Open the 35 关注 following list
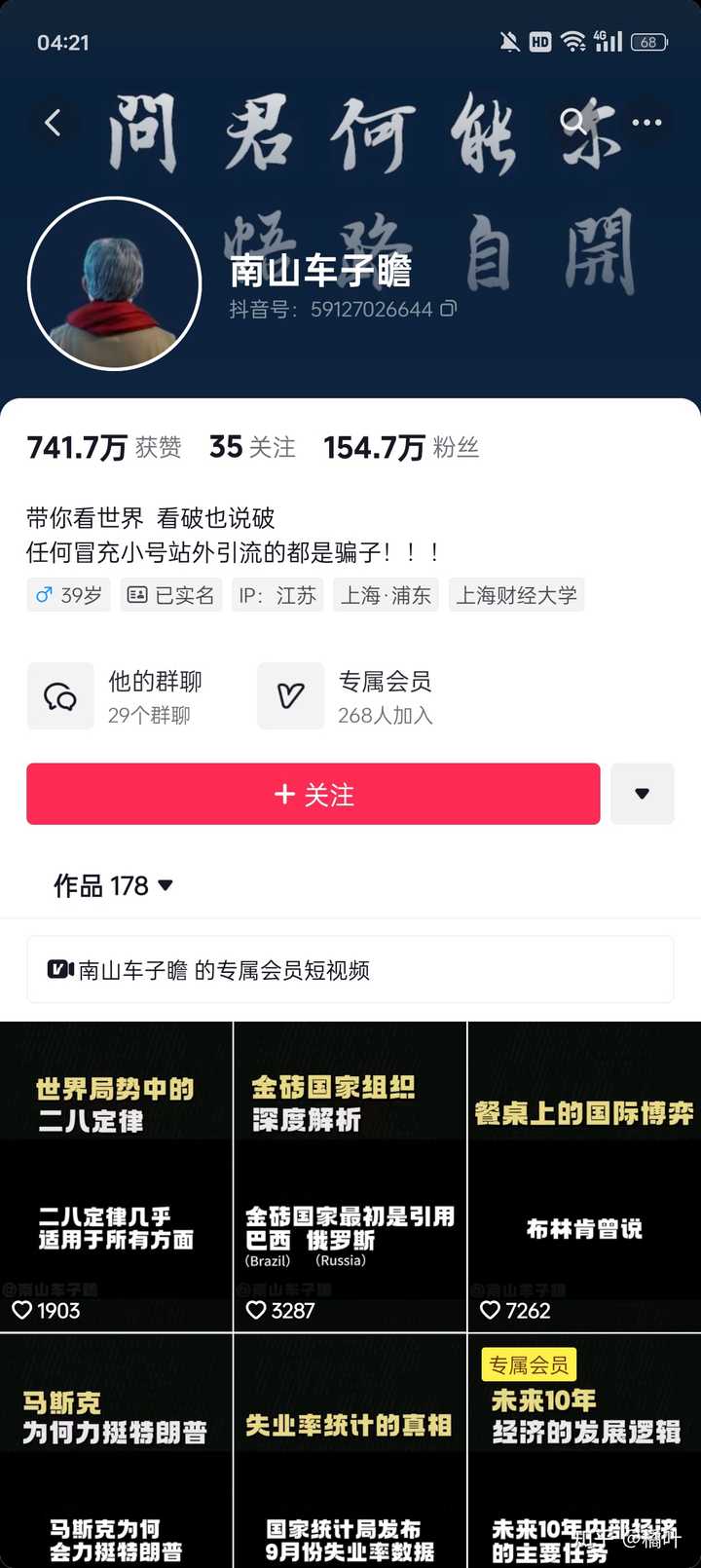The height and width of the screenshot is (1568, 701). (x=252, y=447)
